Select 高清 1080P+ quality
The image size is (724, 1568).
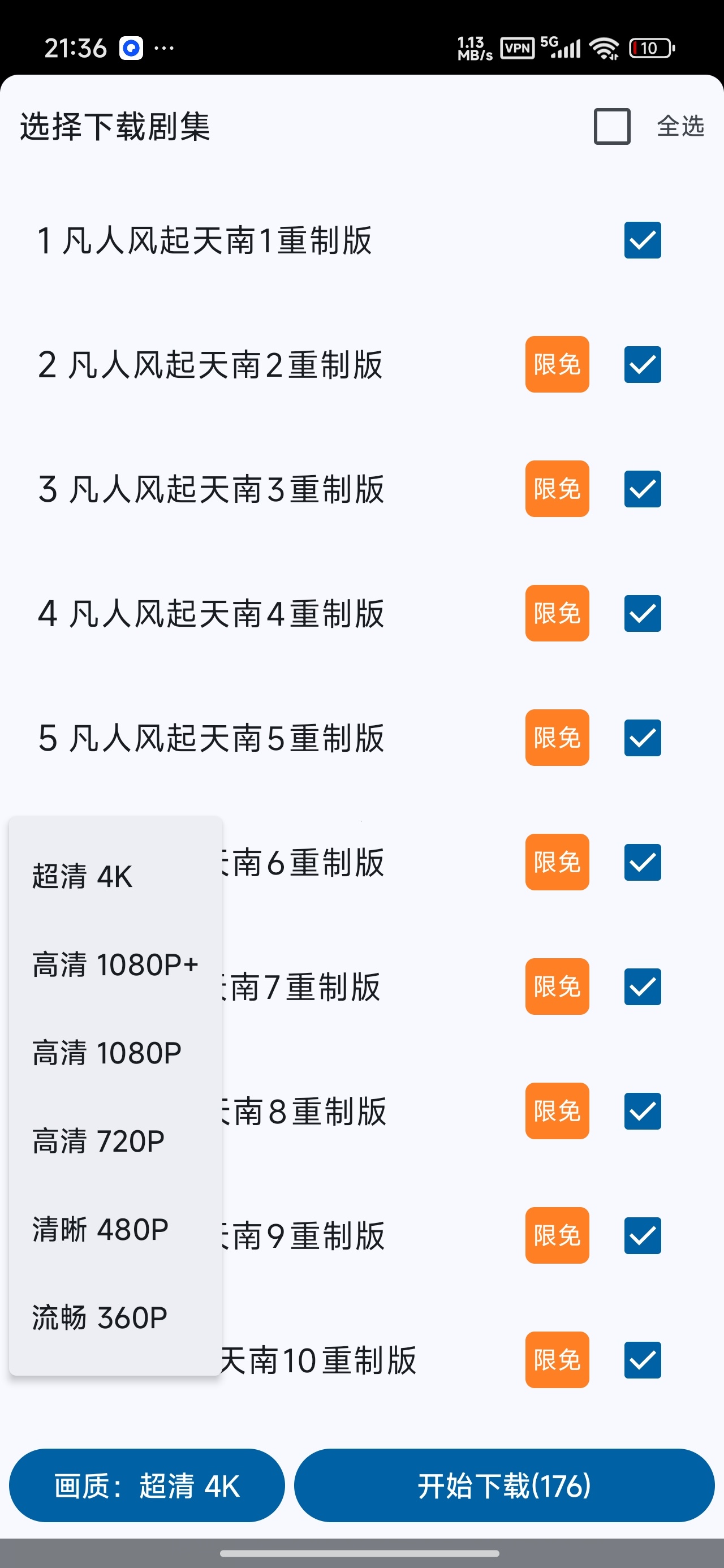[116, 965]
